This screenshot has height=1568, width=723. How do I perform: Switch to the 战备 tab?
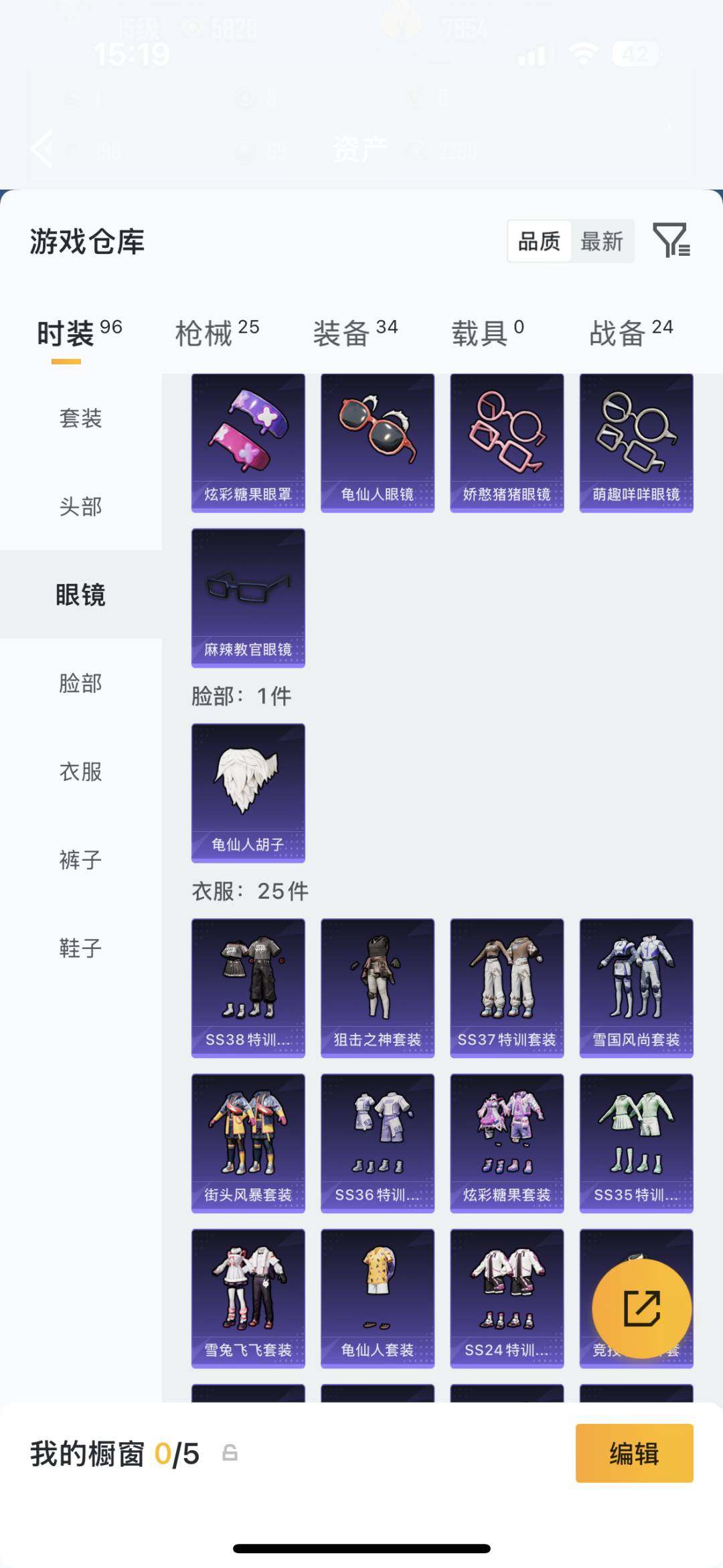pyautogui.click(x=630, y=333)
